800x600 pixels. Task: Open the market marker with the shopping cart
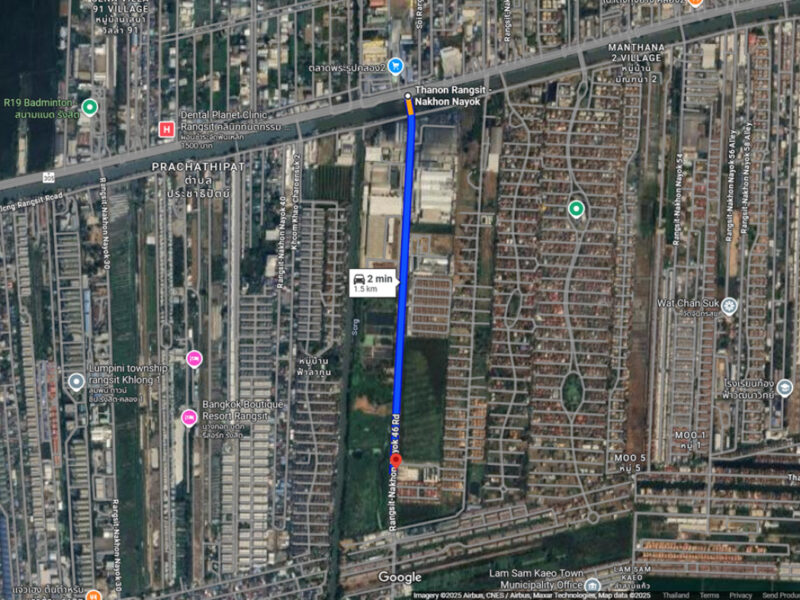point(396,66)
